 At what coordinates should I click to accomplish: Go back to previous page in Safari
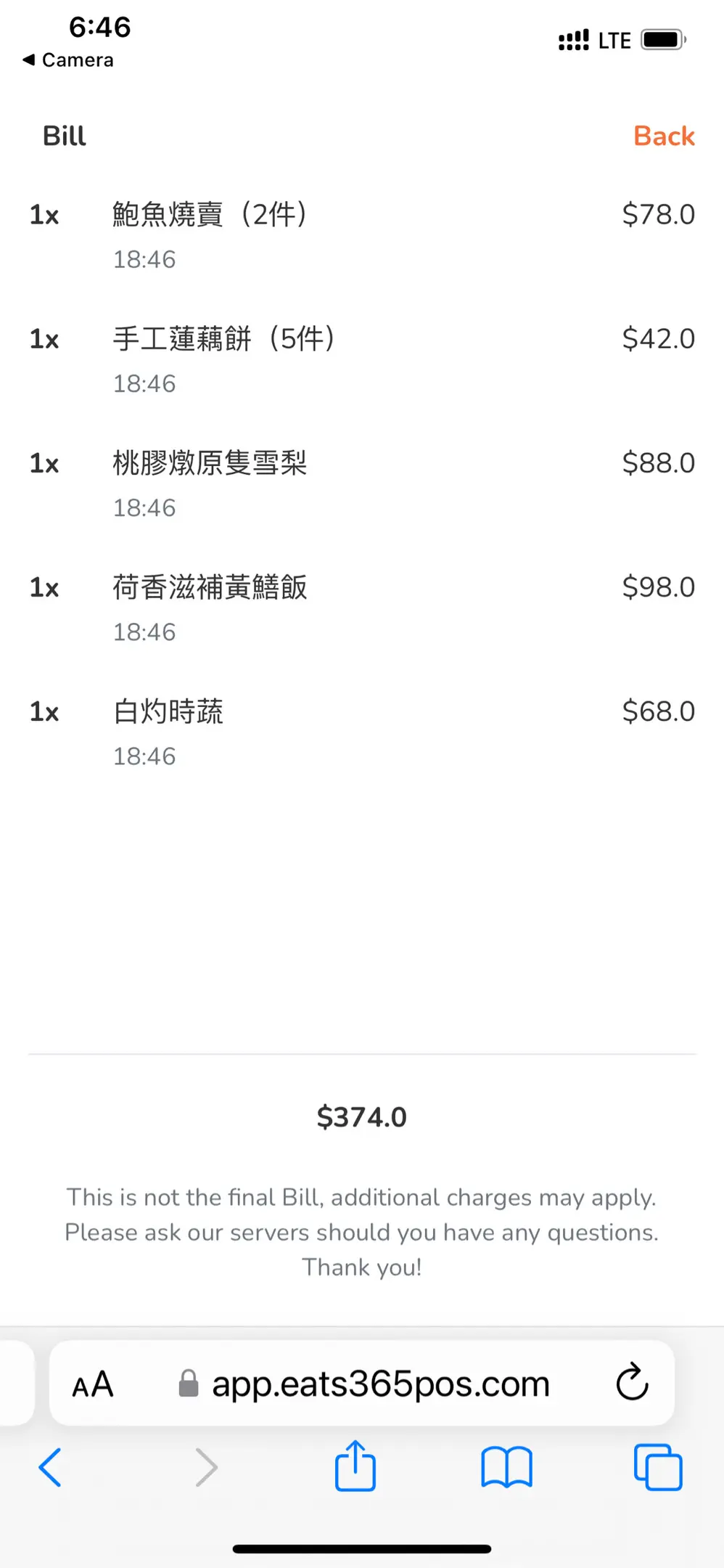point(50,1467)
